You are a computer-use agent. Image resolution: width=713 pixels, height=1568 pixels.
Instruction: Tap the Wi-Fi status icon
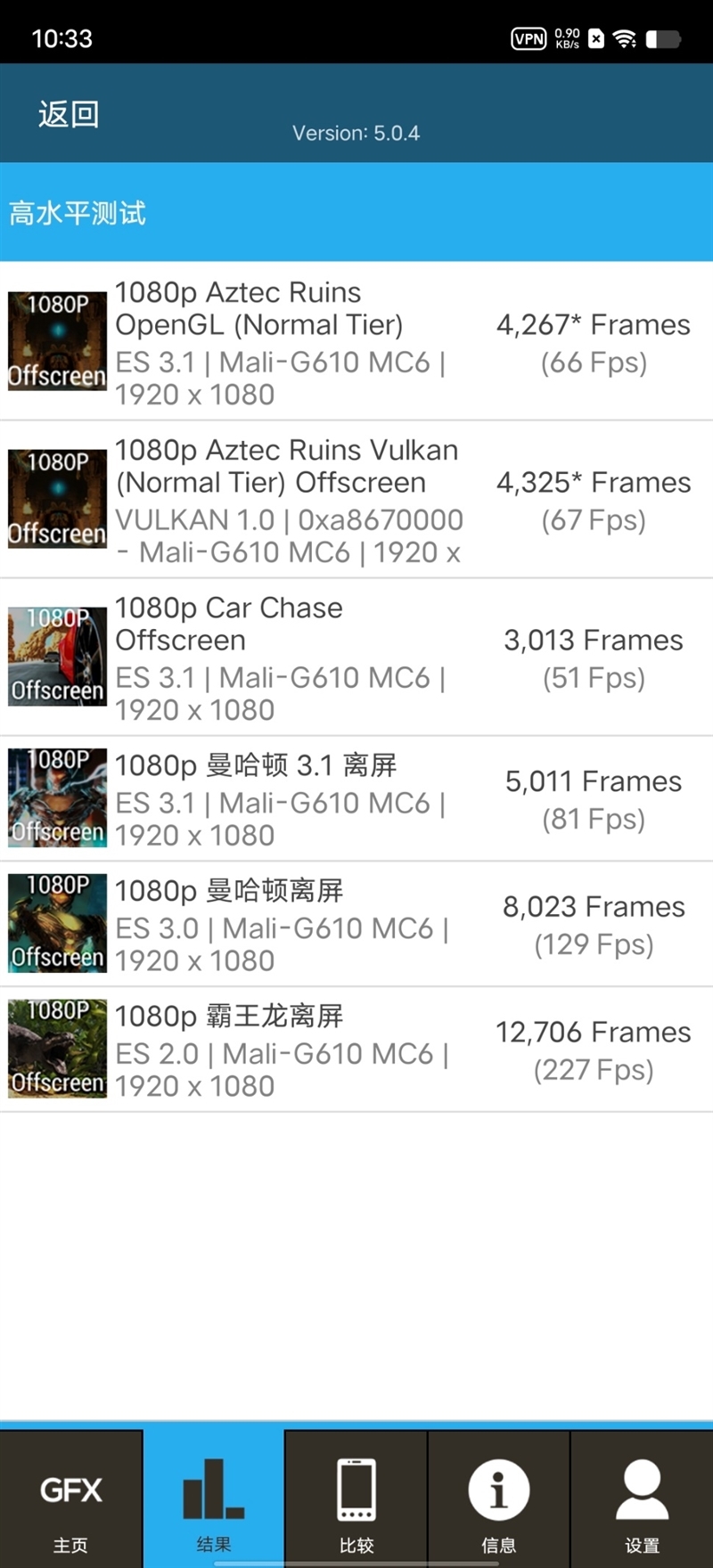click(x=624, y=38)
